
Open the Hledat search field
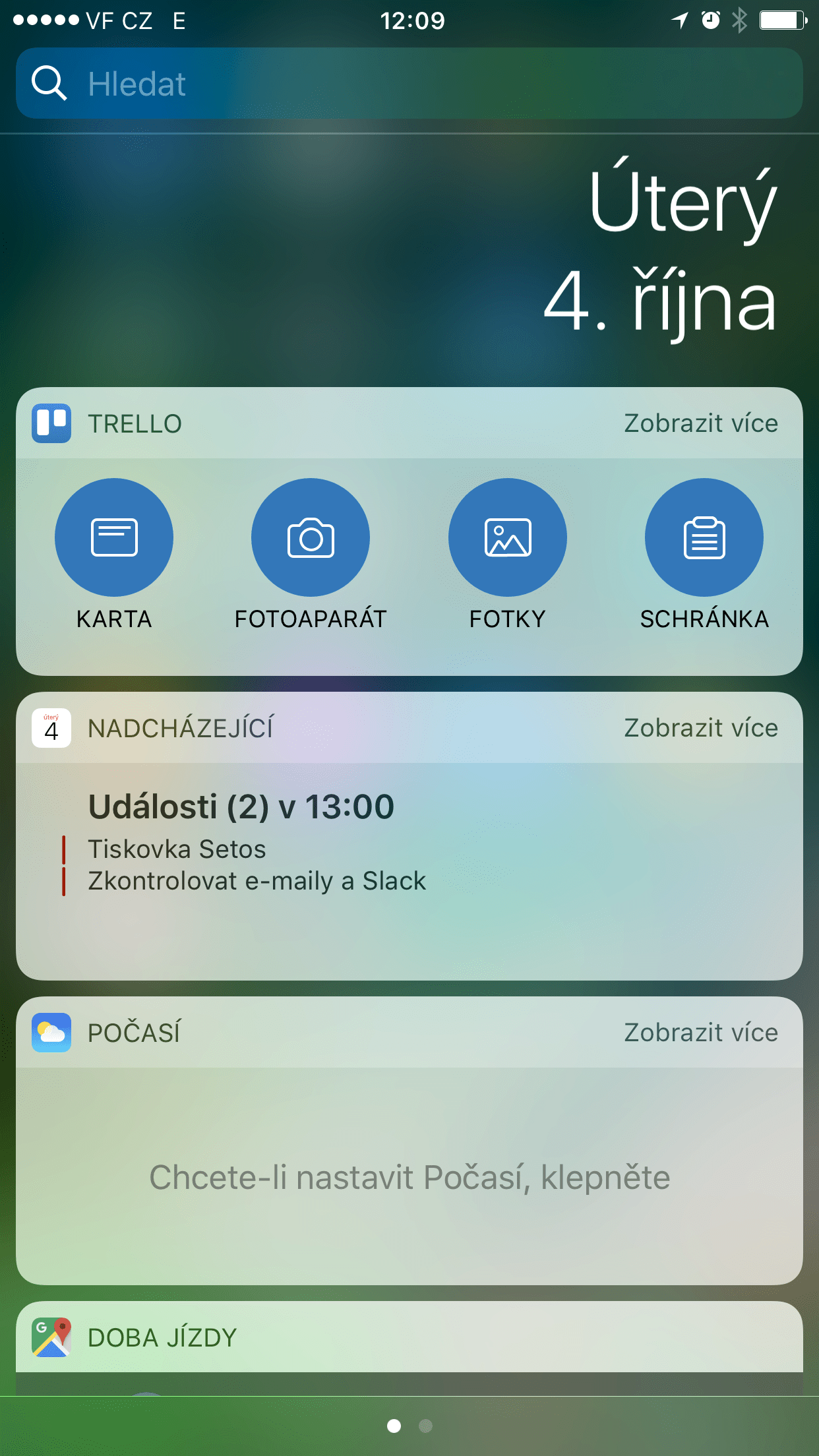point(409,83)
